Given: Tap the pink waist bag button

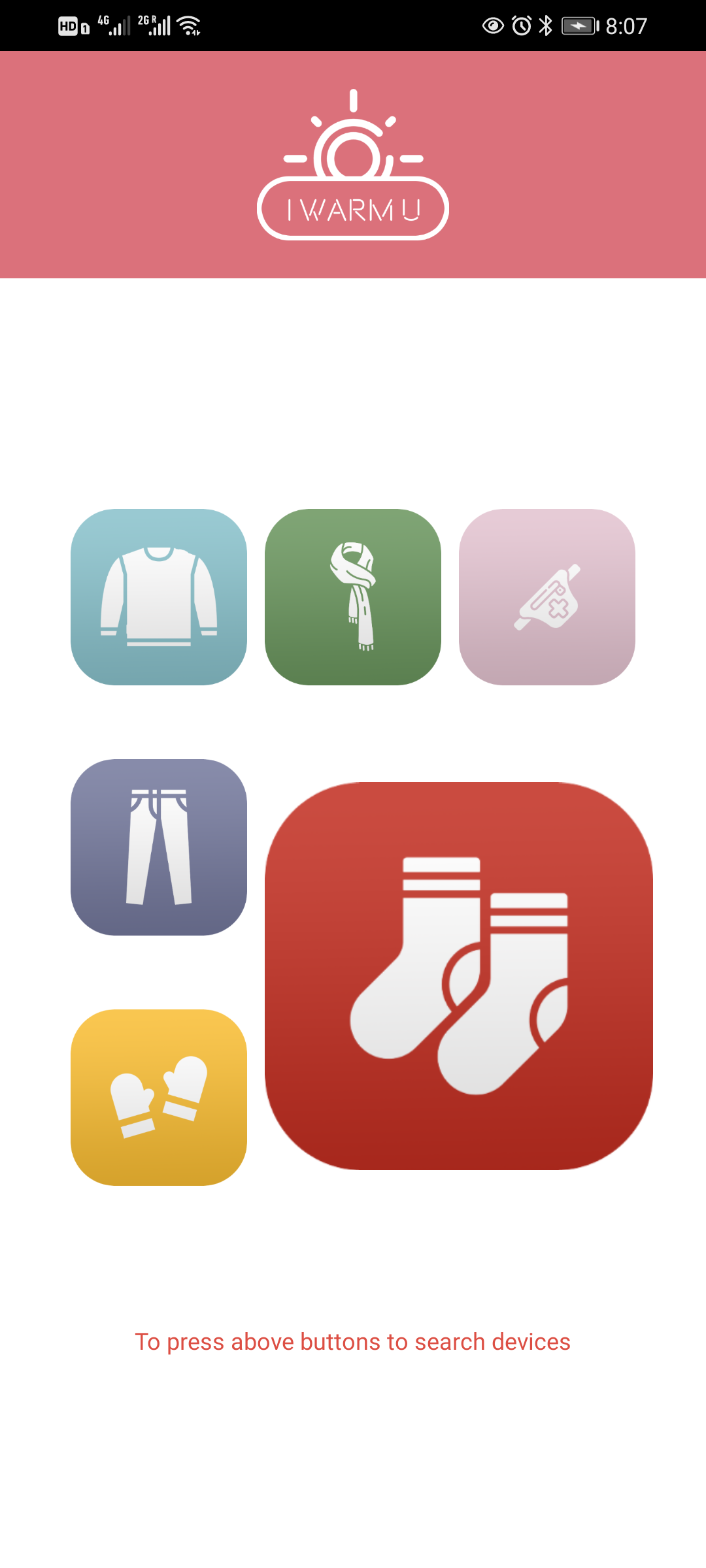Looking at the screenshot, I should [x=547, y=597].
